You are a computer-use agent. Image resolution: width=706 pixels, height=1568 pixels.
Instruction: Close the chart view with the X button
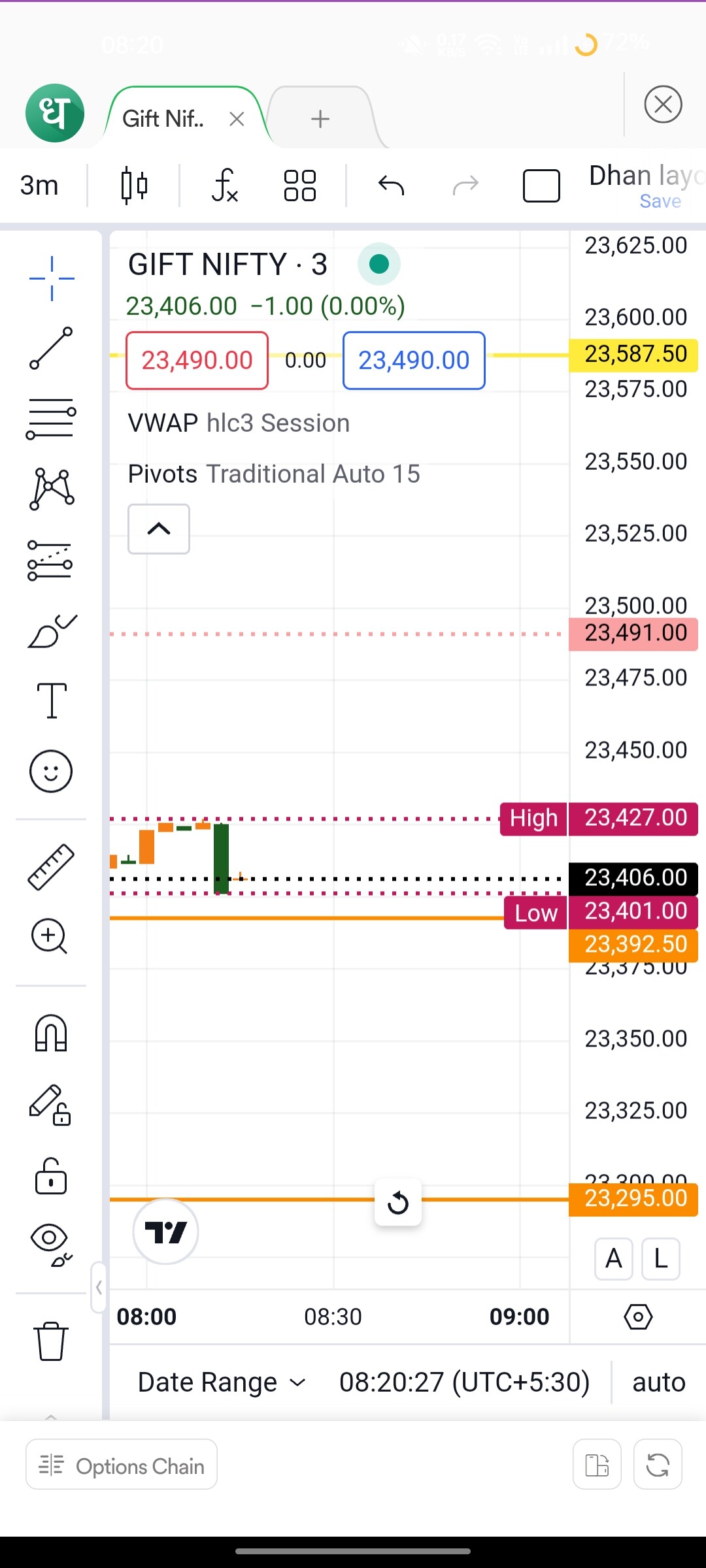(663, 105)
